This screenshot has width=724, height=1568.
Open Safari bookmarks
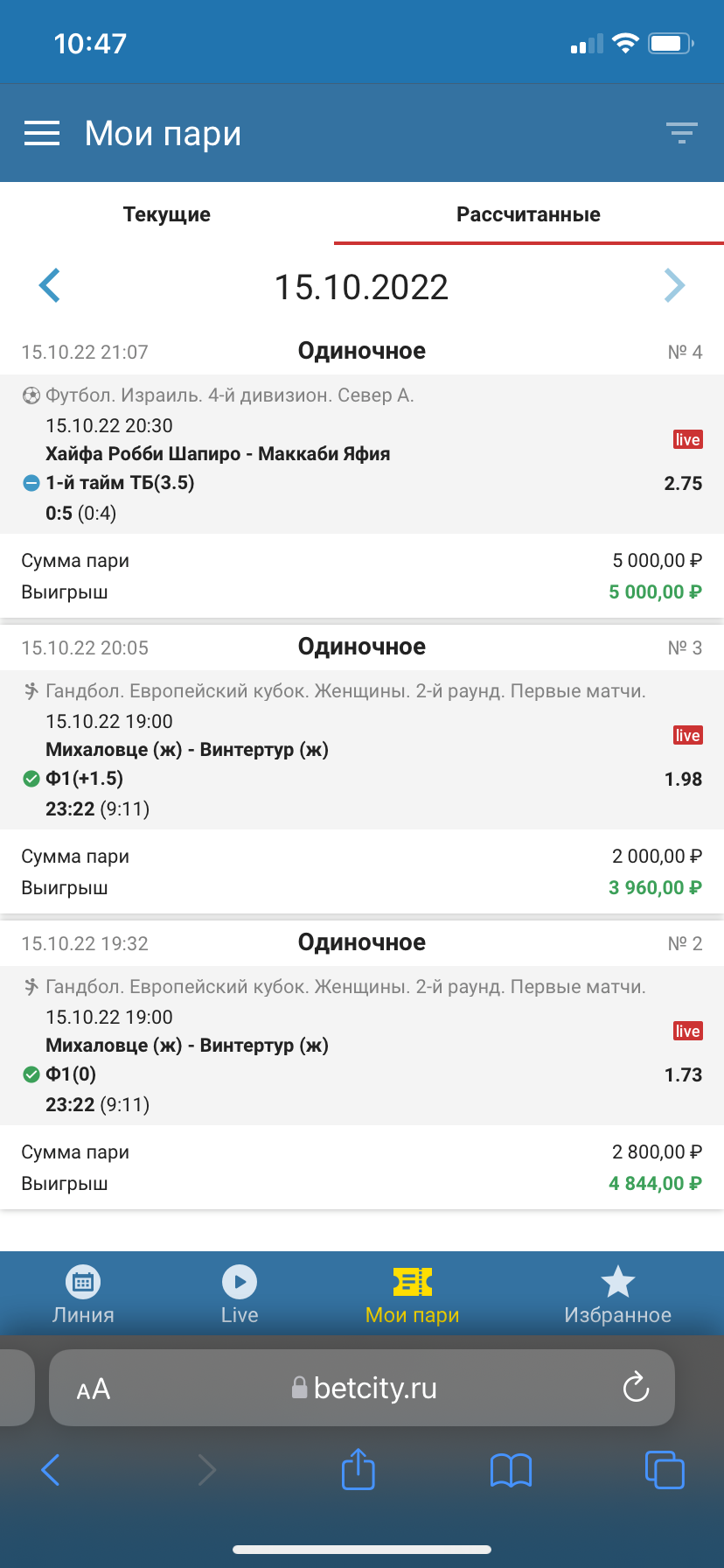pos(512,1470)
